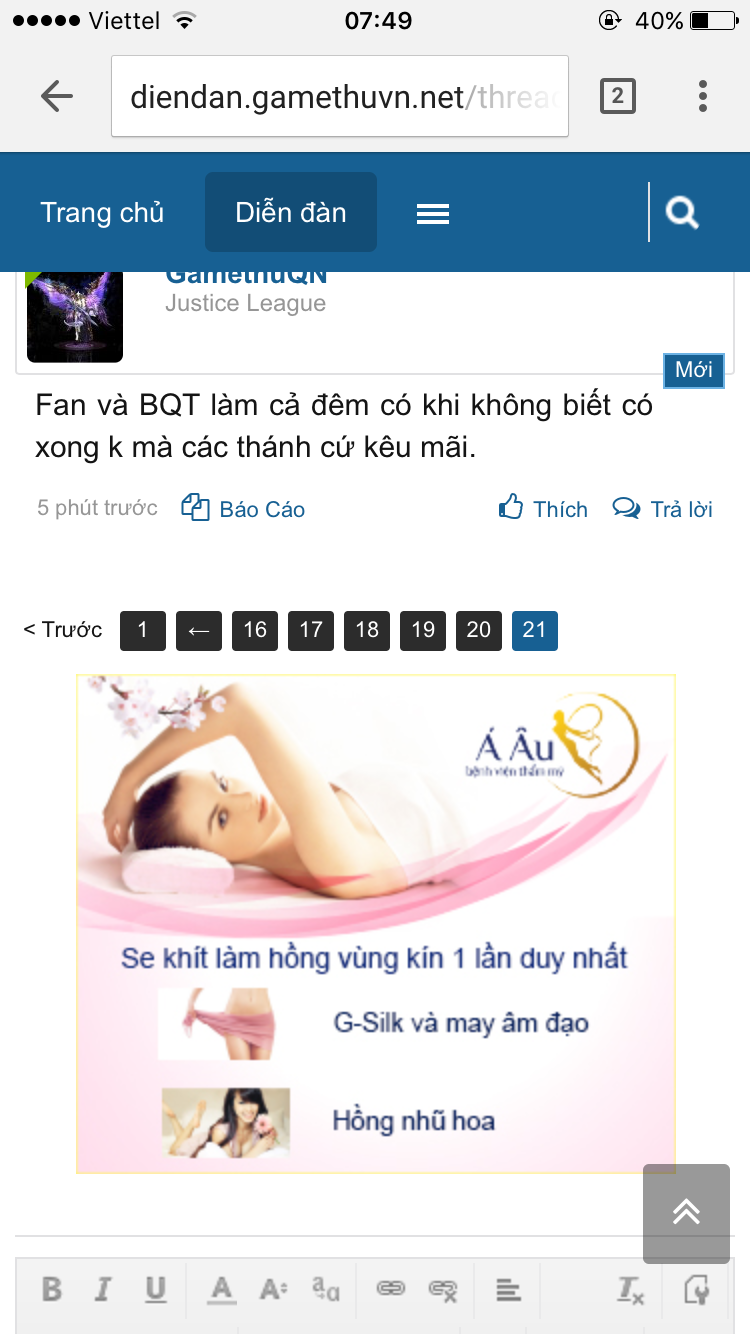The image size is (750, 1334).
Task: Switch to the Diễn đàn tab
Action: tap(291, 212)
